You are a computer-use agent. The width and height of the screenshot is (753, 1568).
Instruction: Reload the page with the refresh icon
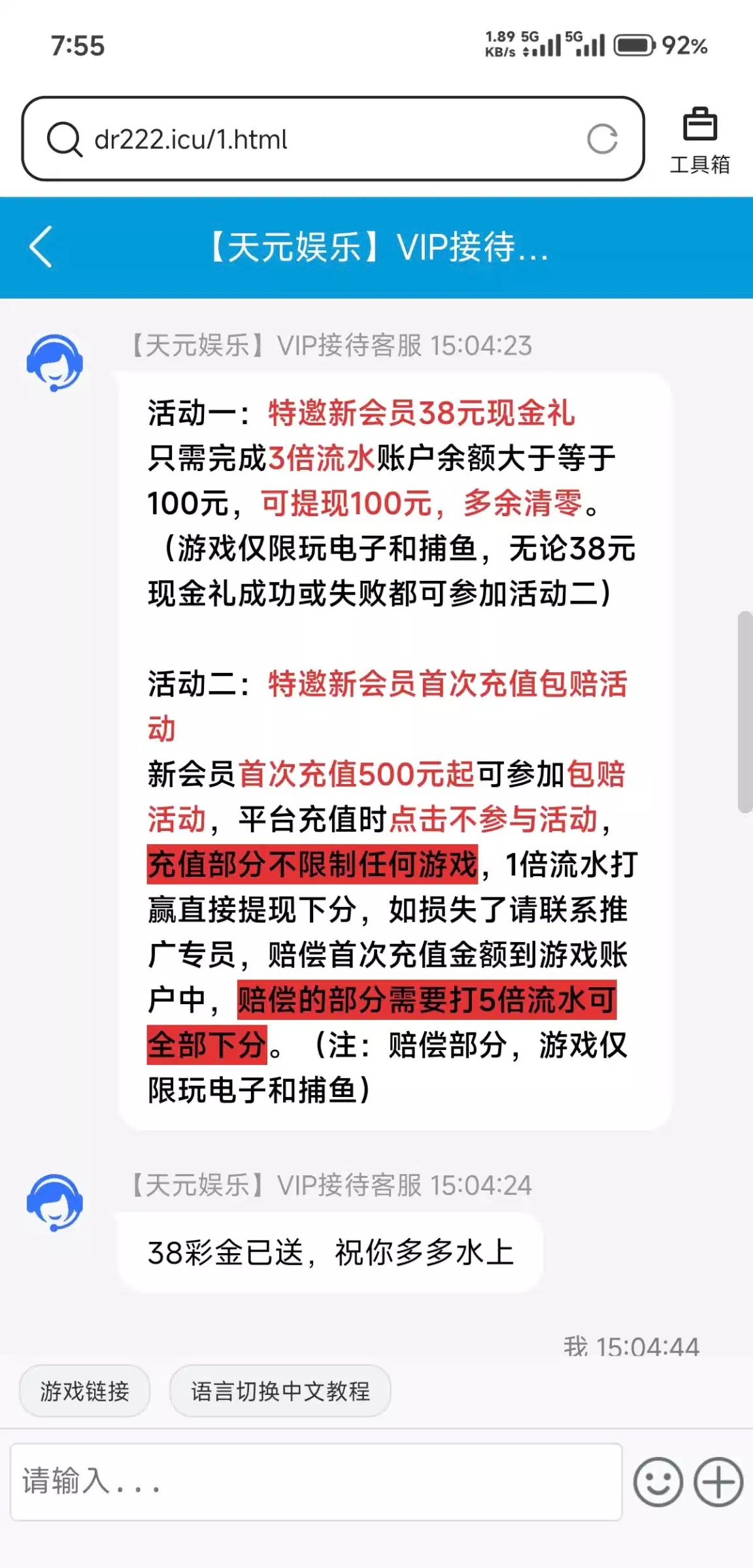pyautogui.click(x=602, y=139)
